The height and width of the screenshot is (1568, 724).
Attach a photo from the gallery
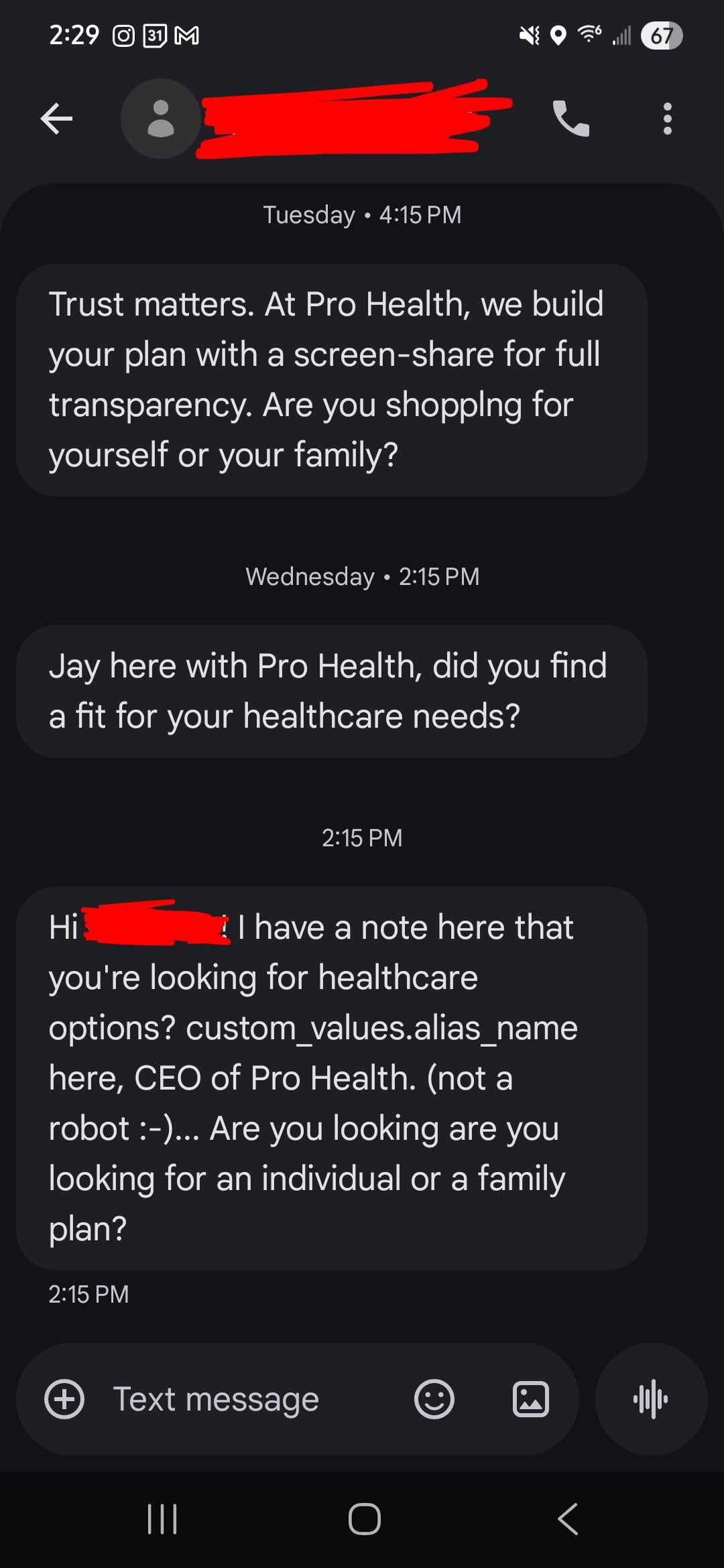pos(531,1399)
